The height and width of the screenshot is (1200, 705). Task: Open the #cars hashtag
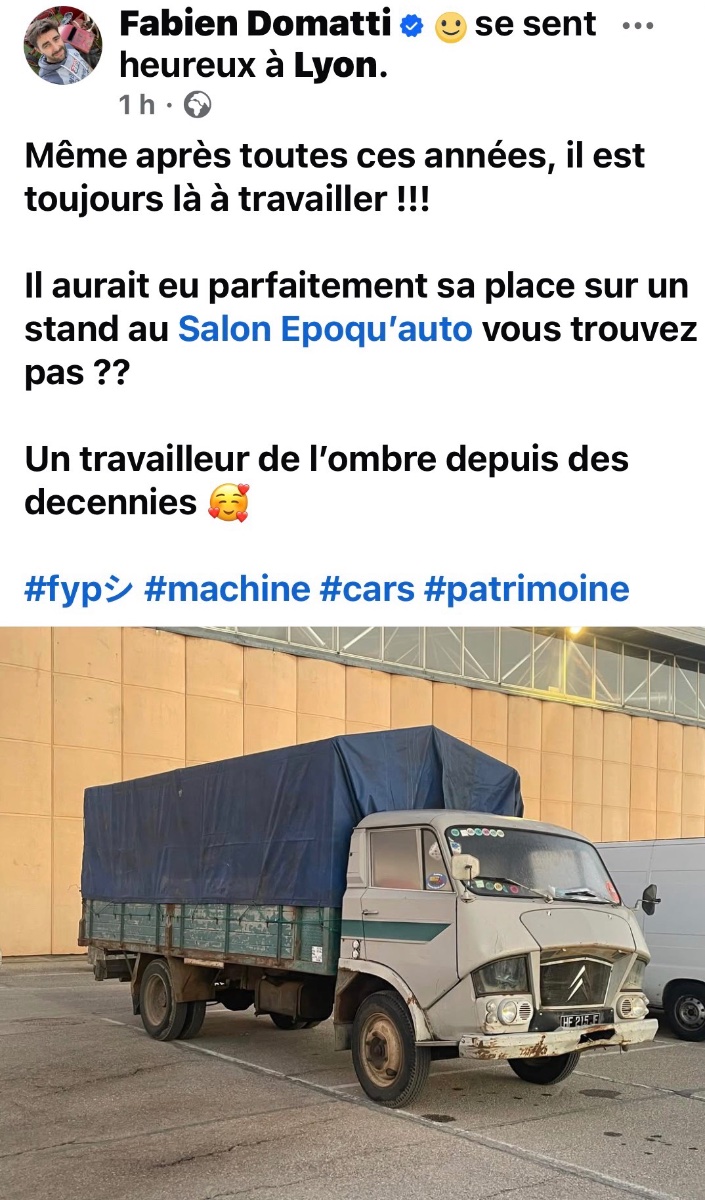tap(366, 588)
